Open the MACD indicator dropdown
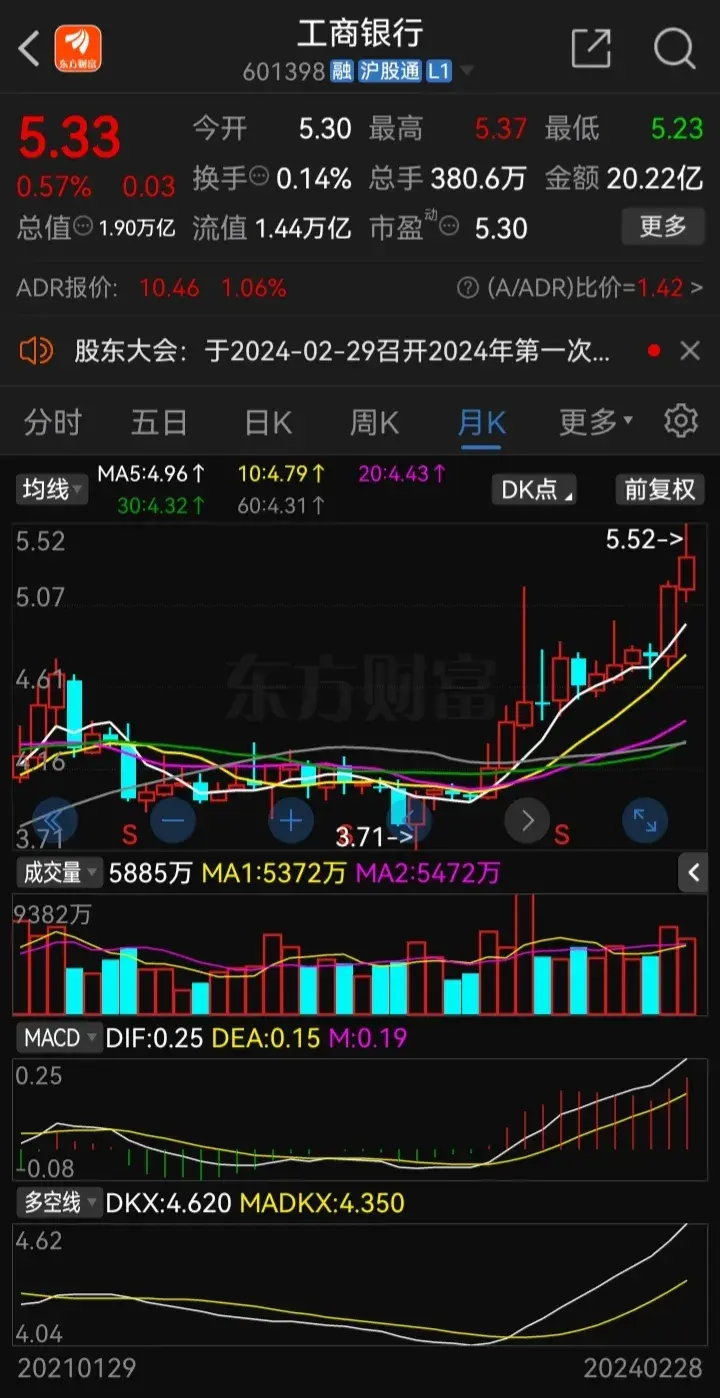 pos(60,1037)
